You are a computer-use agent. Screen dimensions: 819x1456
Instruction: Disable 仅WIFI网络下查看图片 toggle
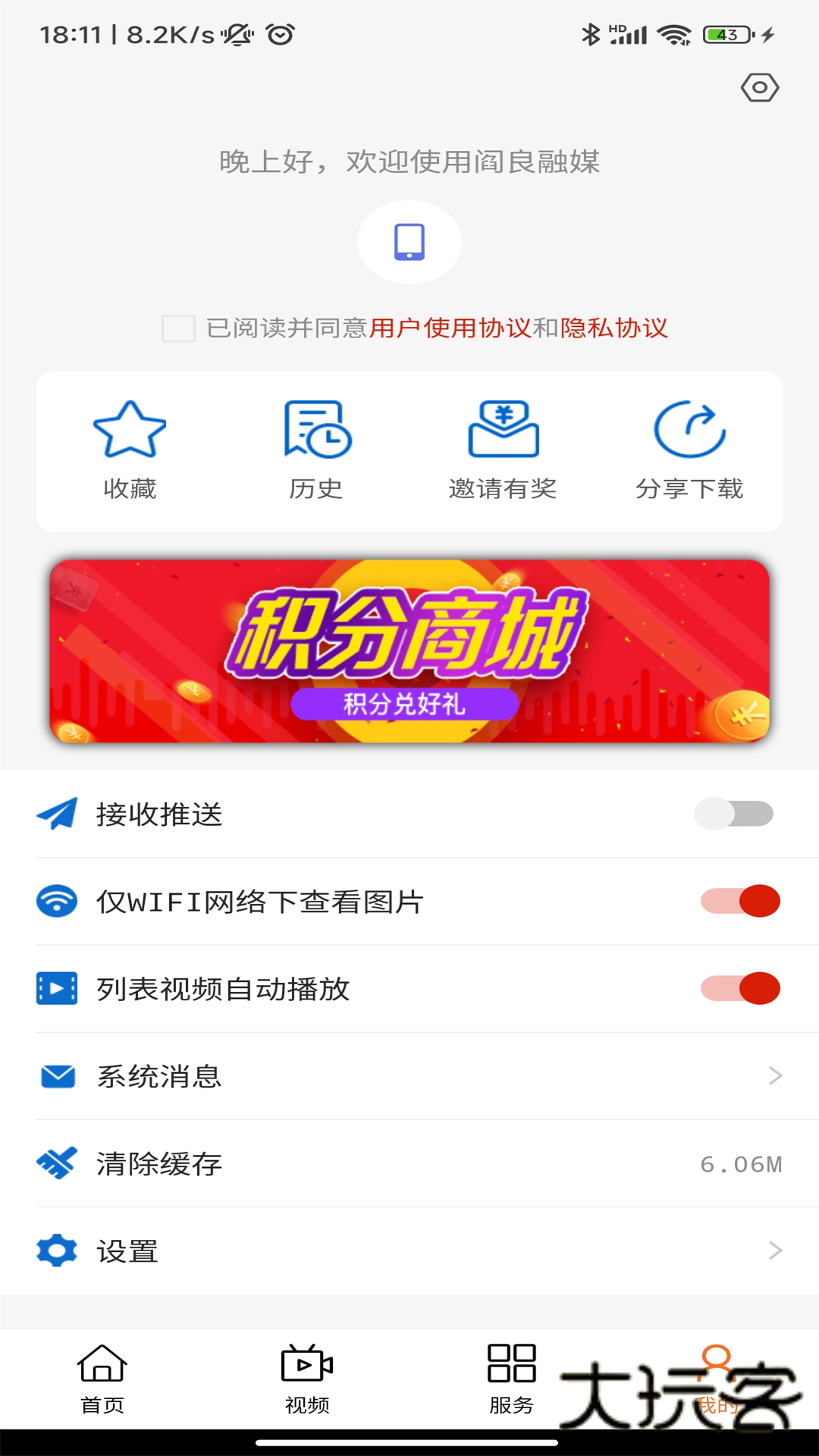[739, 900]
